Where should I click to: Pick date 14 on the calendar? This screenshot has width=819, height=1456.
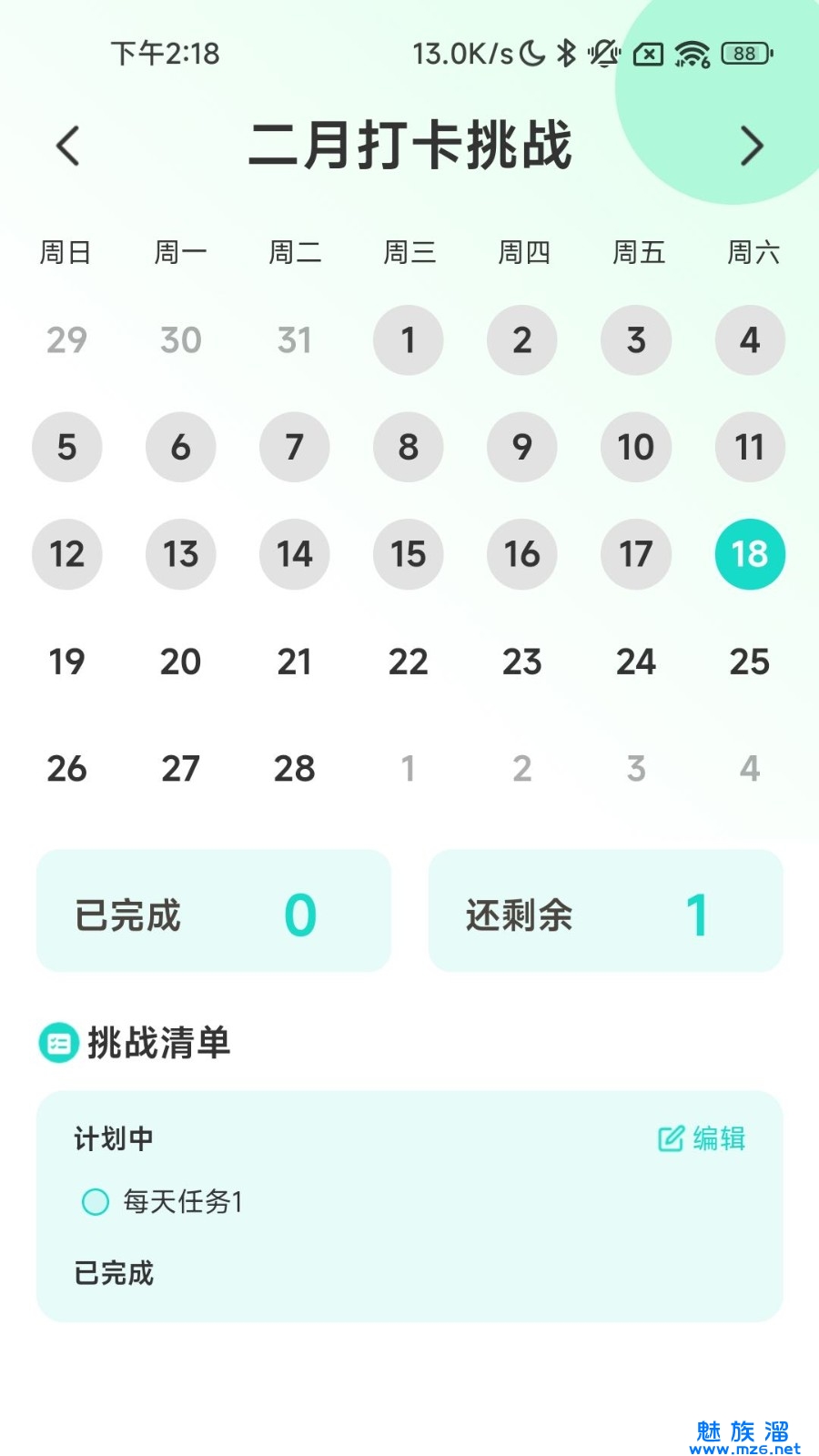[x=295, y=554]
